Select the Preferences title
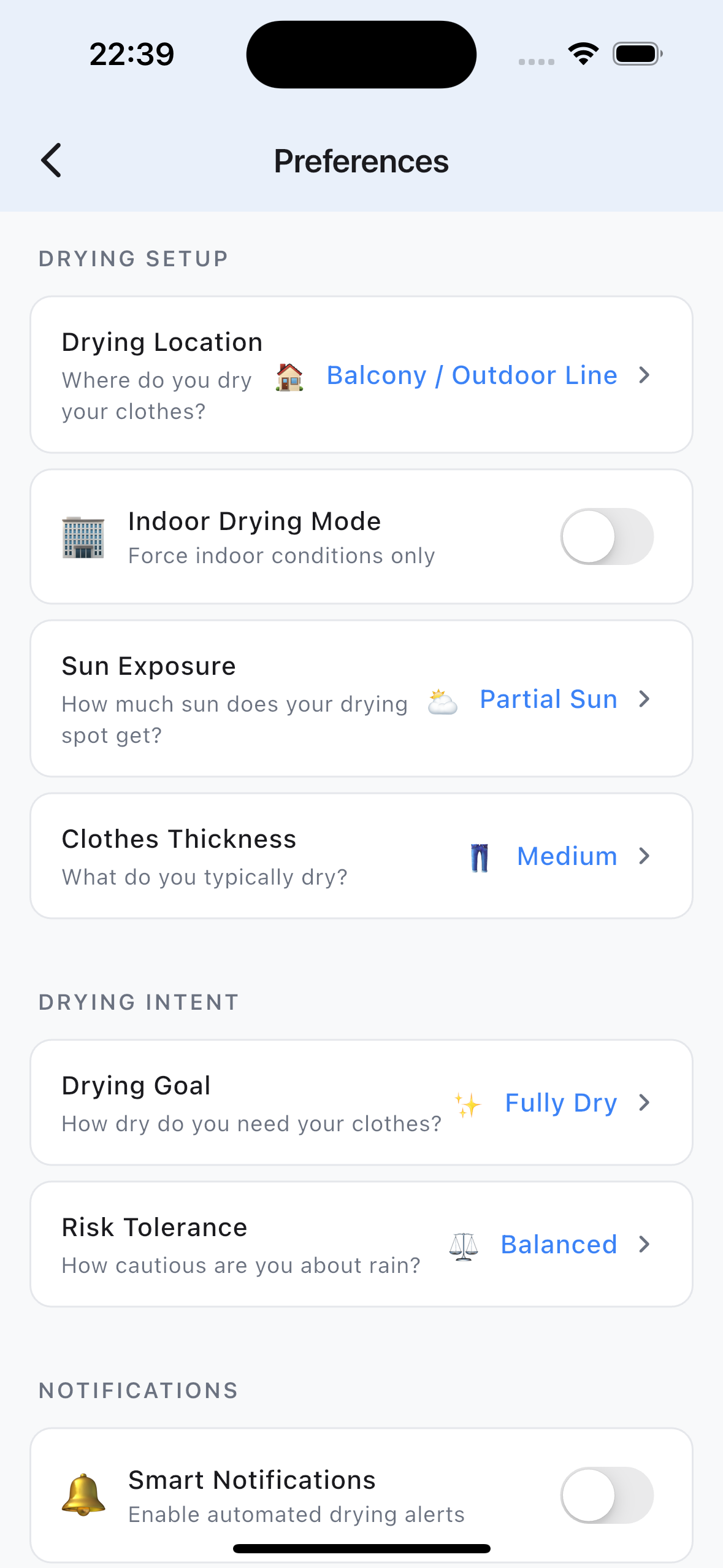Viewport: 723px width, 1568px height. [361, 160]
